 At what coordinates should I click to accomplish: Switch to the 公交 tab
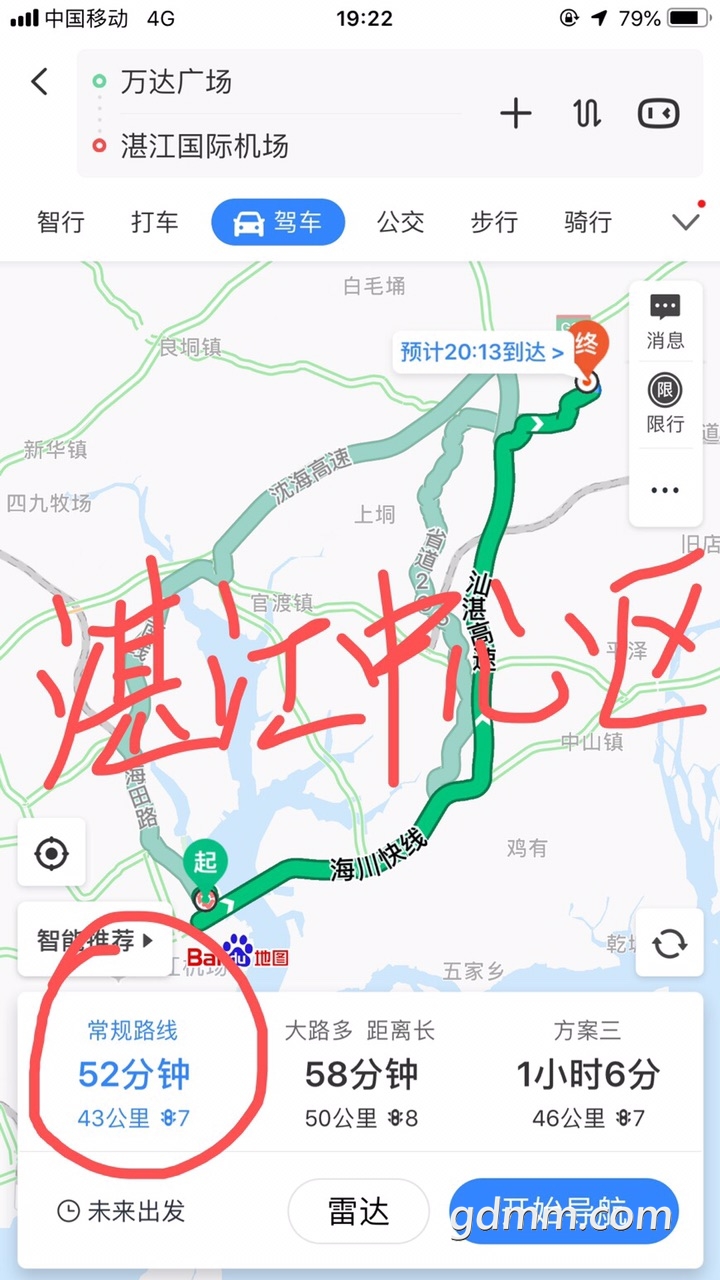click(x=400, y=222)
